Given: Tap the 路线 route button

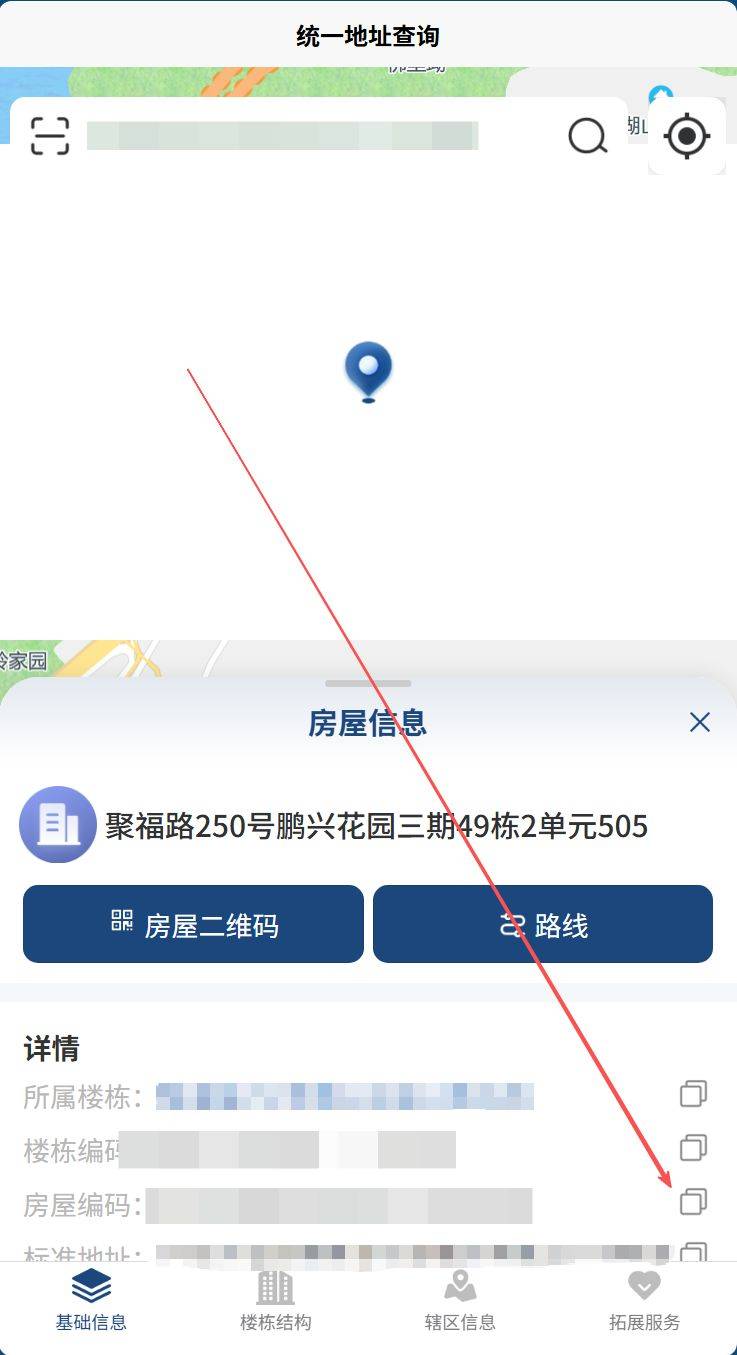Looking at the screenshot, I should [x=543, y=924].
